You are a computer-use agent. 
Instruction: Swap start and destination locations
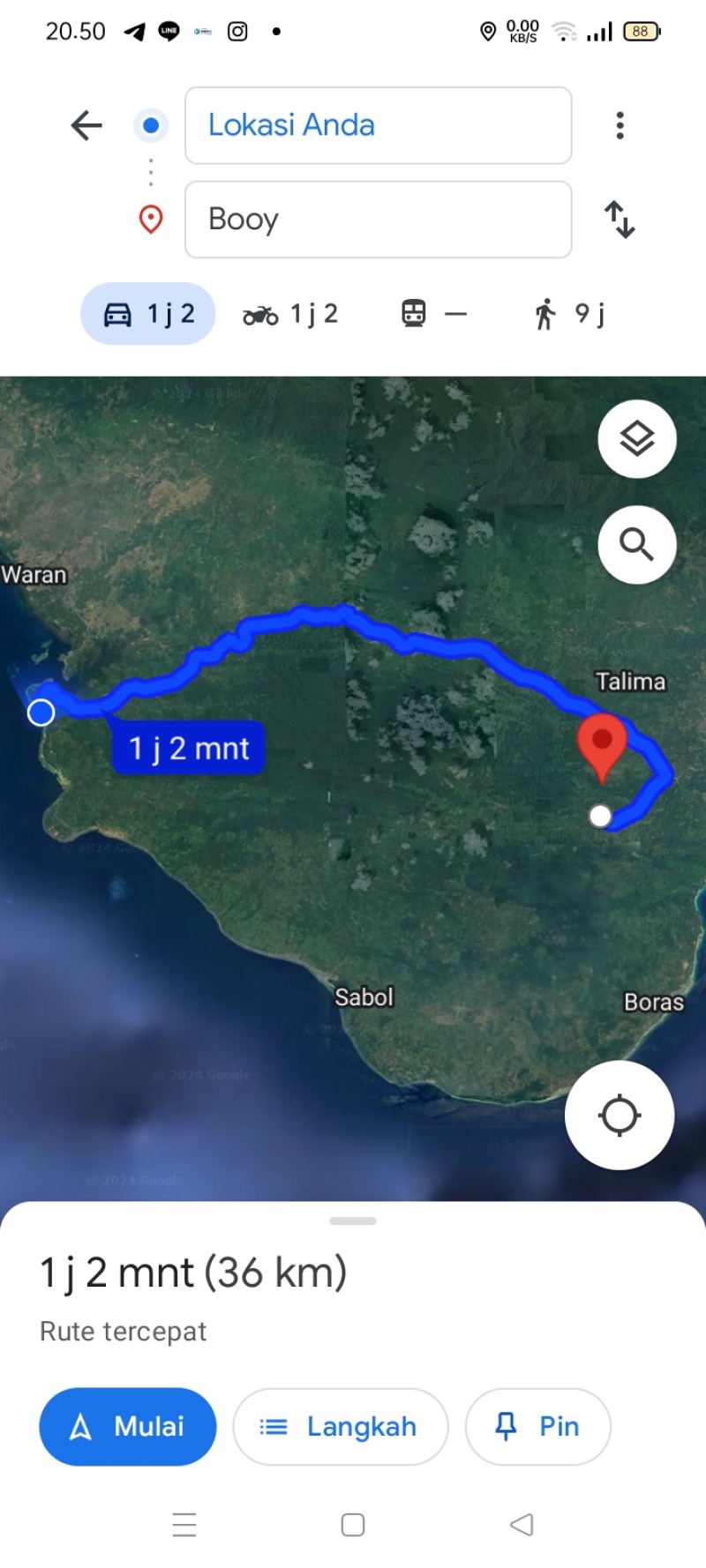click(620, 220)
